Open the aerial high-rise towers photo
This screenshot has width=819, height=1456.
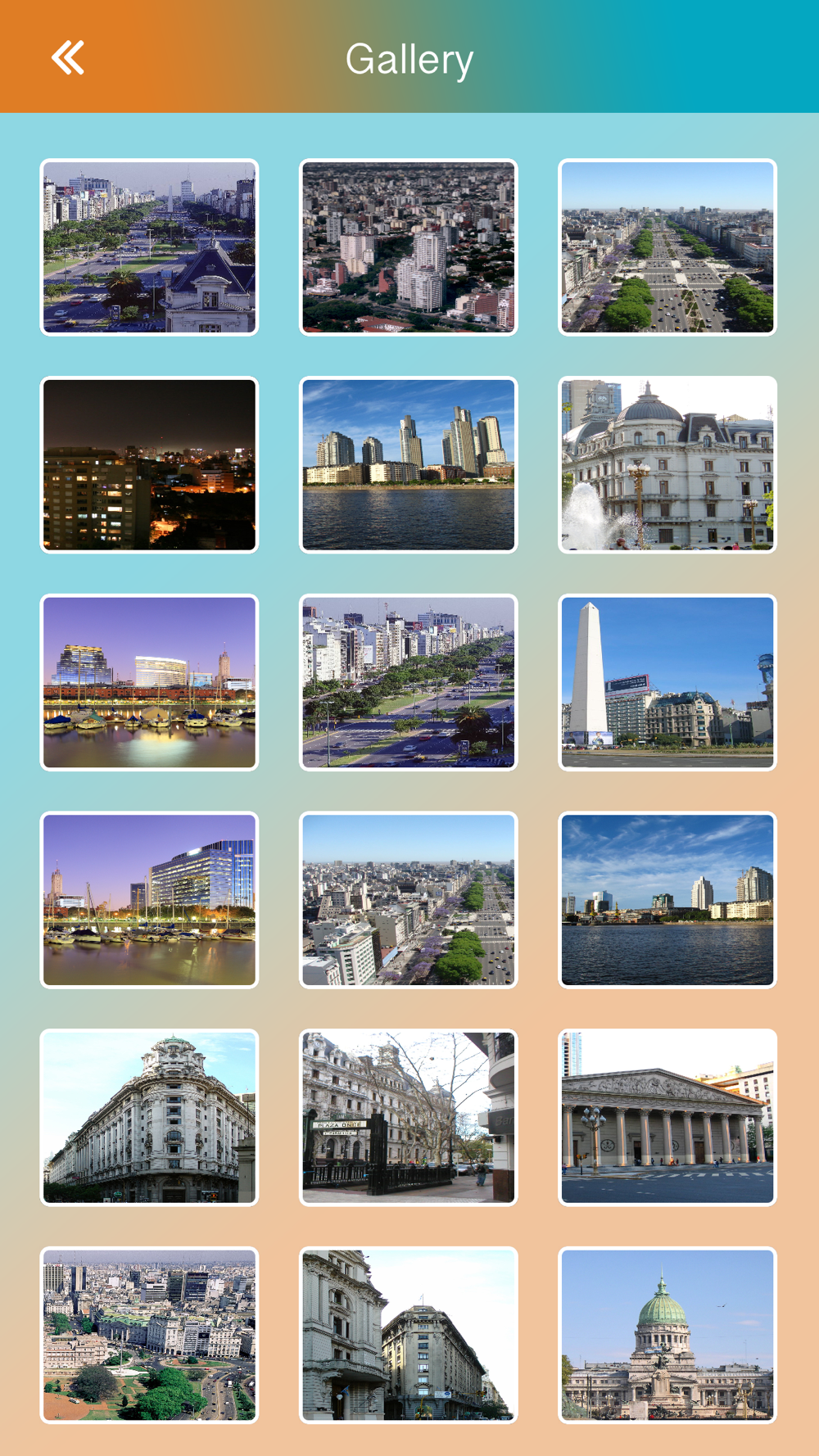tap(409, 247)
